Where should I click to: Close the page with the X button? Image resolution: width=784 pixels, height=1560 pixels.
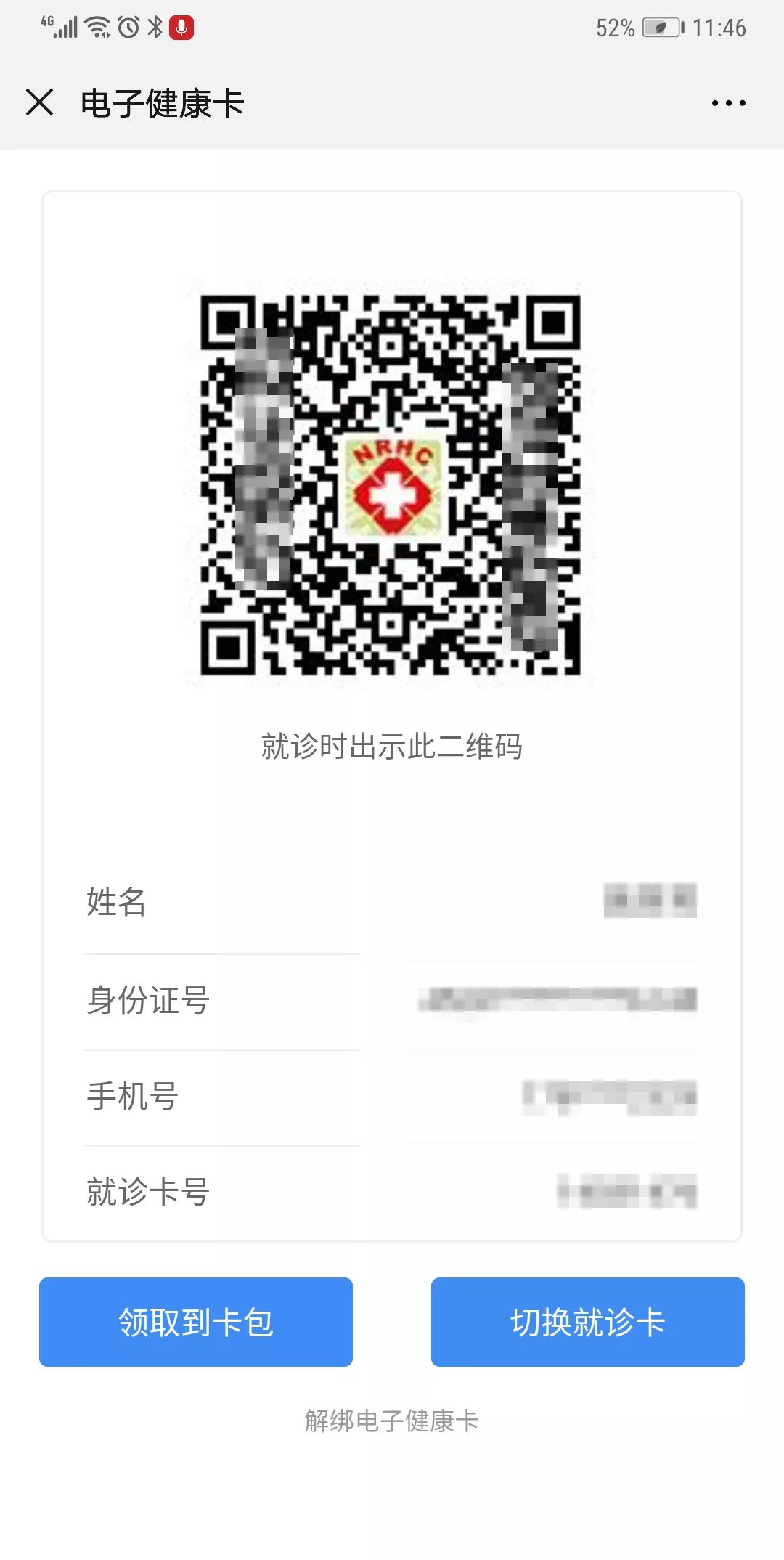pos(41,103)
